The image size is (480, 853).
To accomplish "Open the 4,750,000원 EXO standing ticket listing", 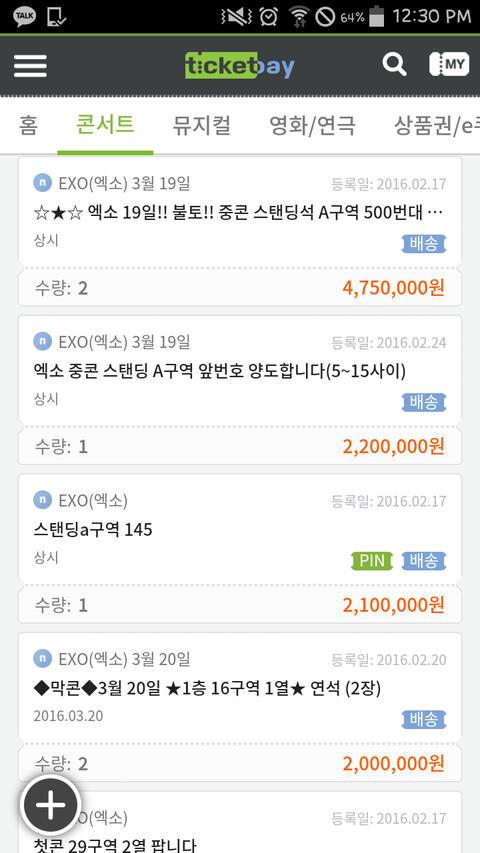I will tap(240, 231).
